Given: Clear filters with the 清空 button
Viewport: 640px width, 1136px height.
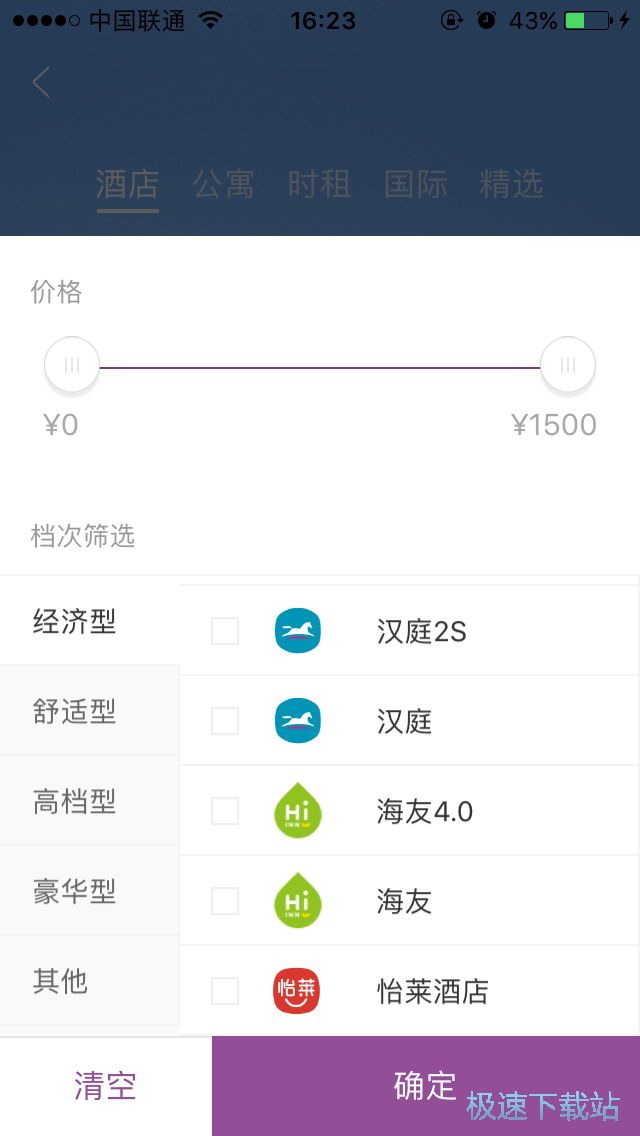Looking at the screenshot, I should 105,1086.
